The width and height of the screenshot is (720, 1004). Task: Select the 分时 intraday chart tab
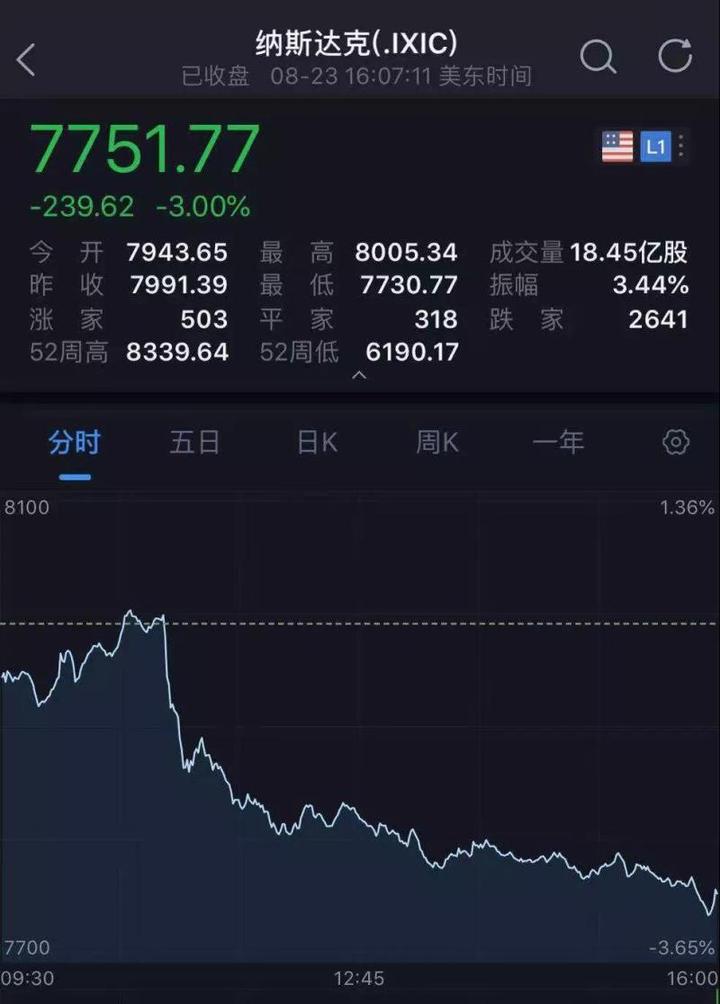click(x=75, y=443)
